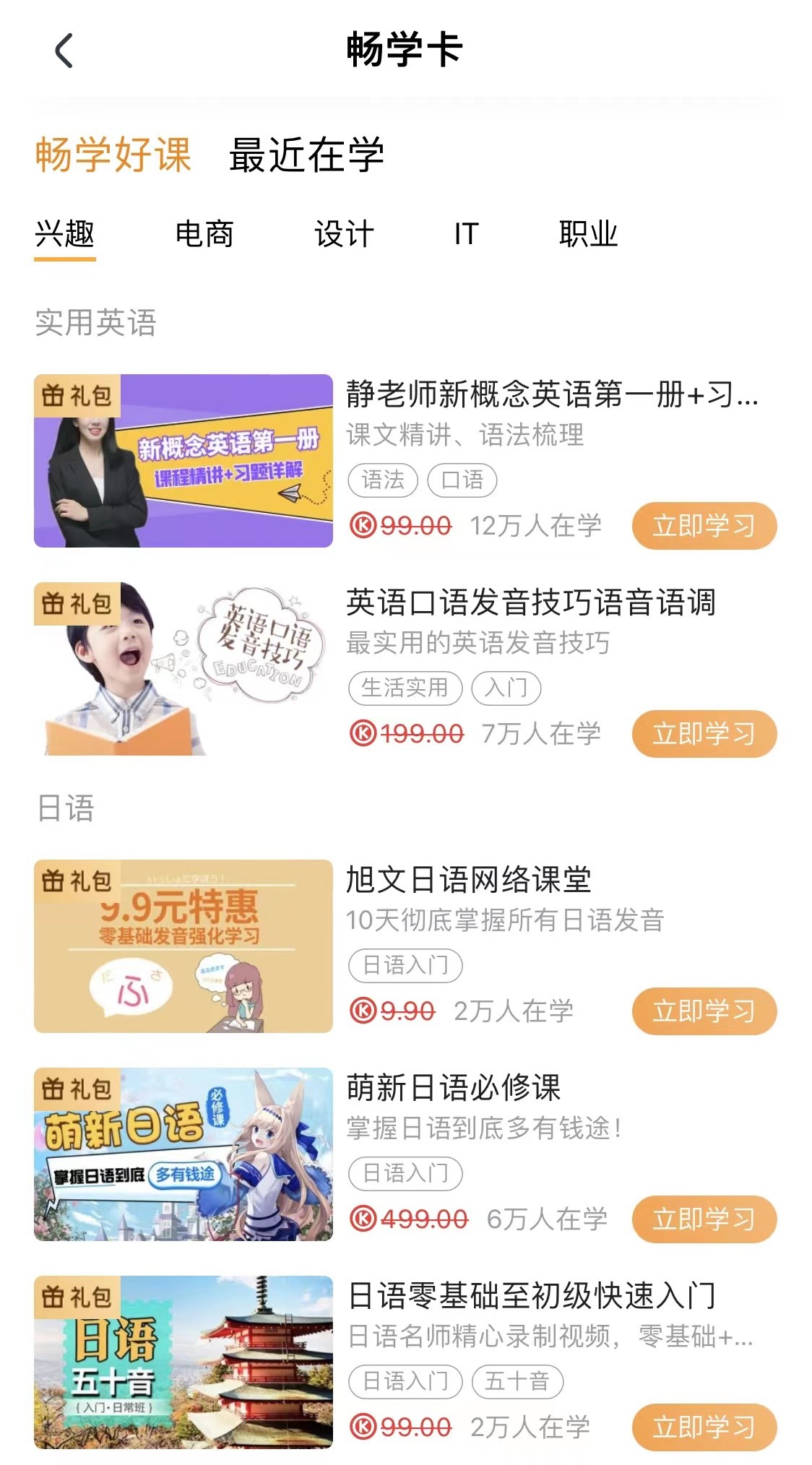Image resolution: width=812 pixels, height=1465 pixels.
Task: View the 日语五十音 course thumbnail
Action: pos(183,1362)
